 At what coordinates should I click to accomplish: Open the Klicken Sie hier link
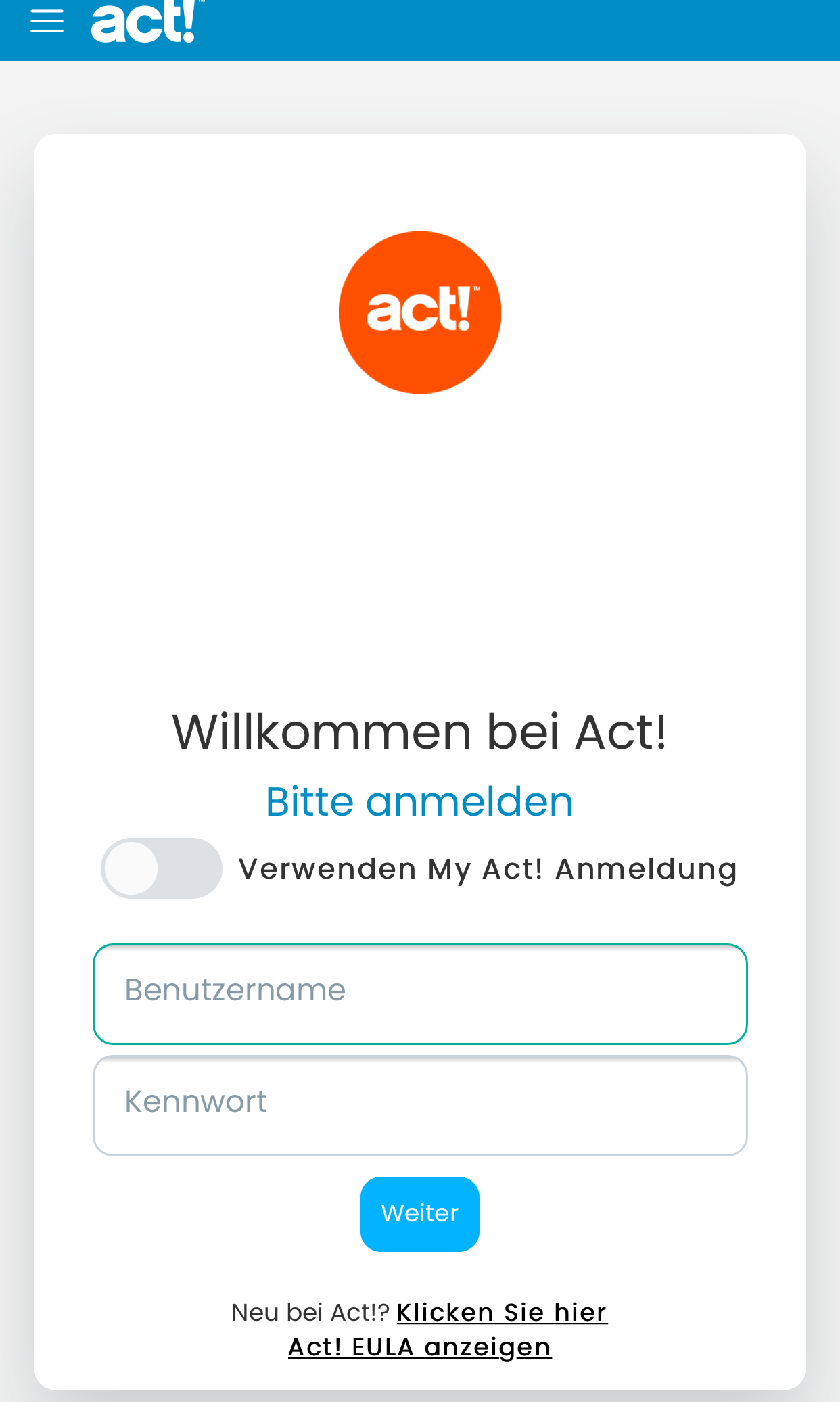pyautogui.click(x=502, y=1313)
